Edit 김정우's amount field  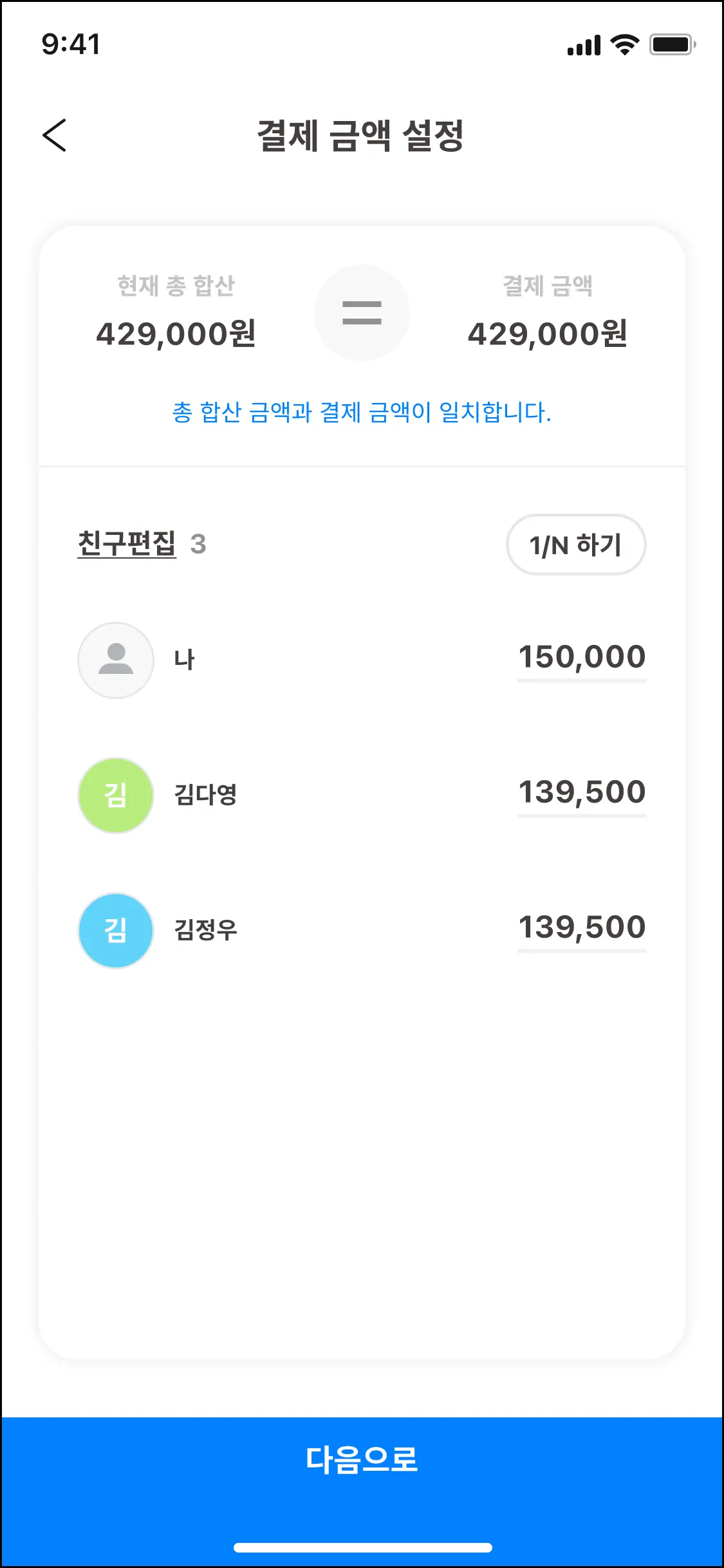582,928
